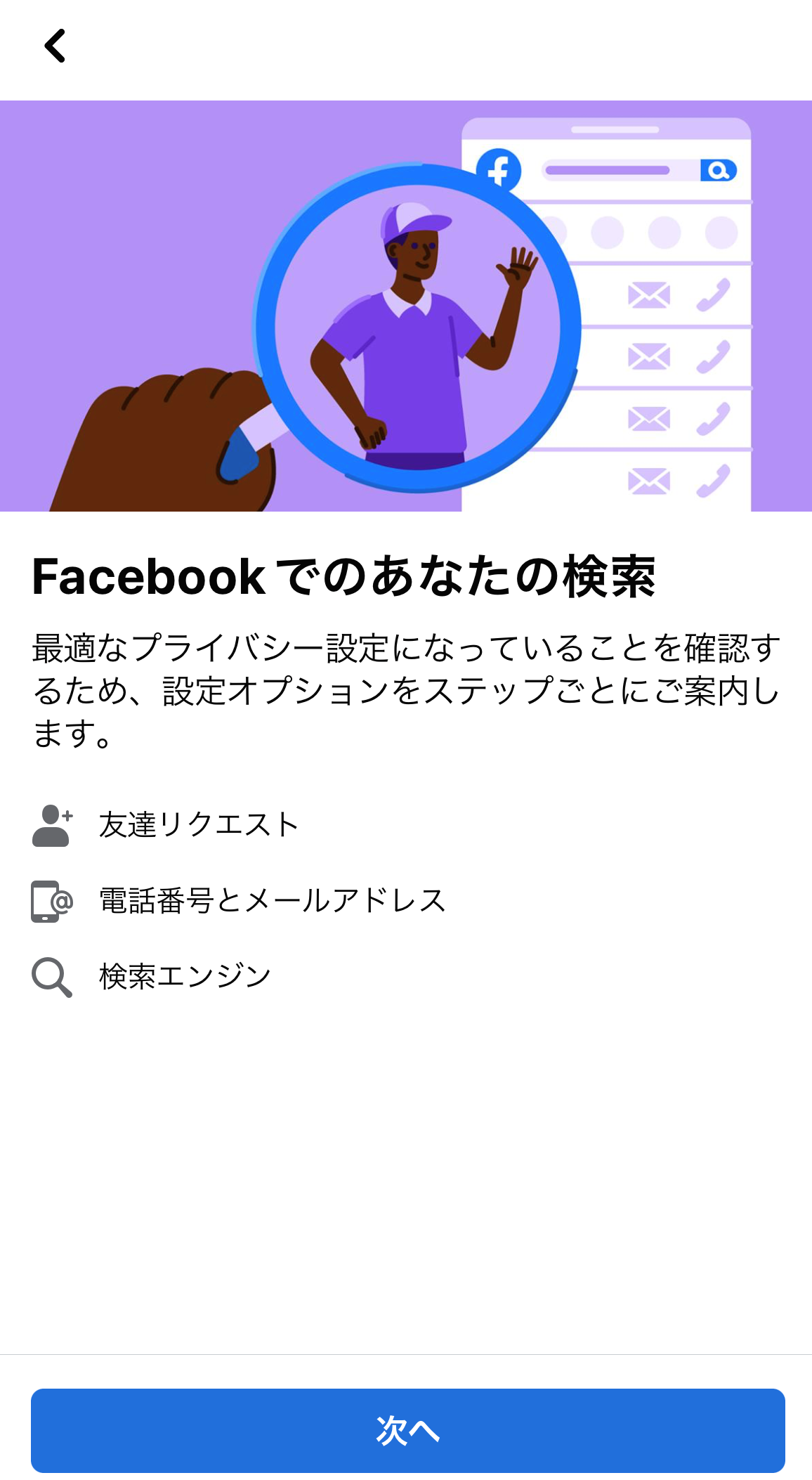This screenshot has height=1480, width=812.
Task: Click the purple search bar in the illustration
Action: point(608,169)
